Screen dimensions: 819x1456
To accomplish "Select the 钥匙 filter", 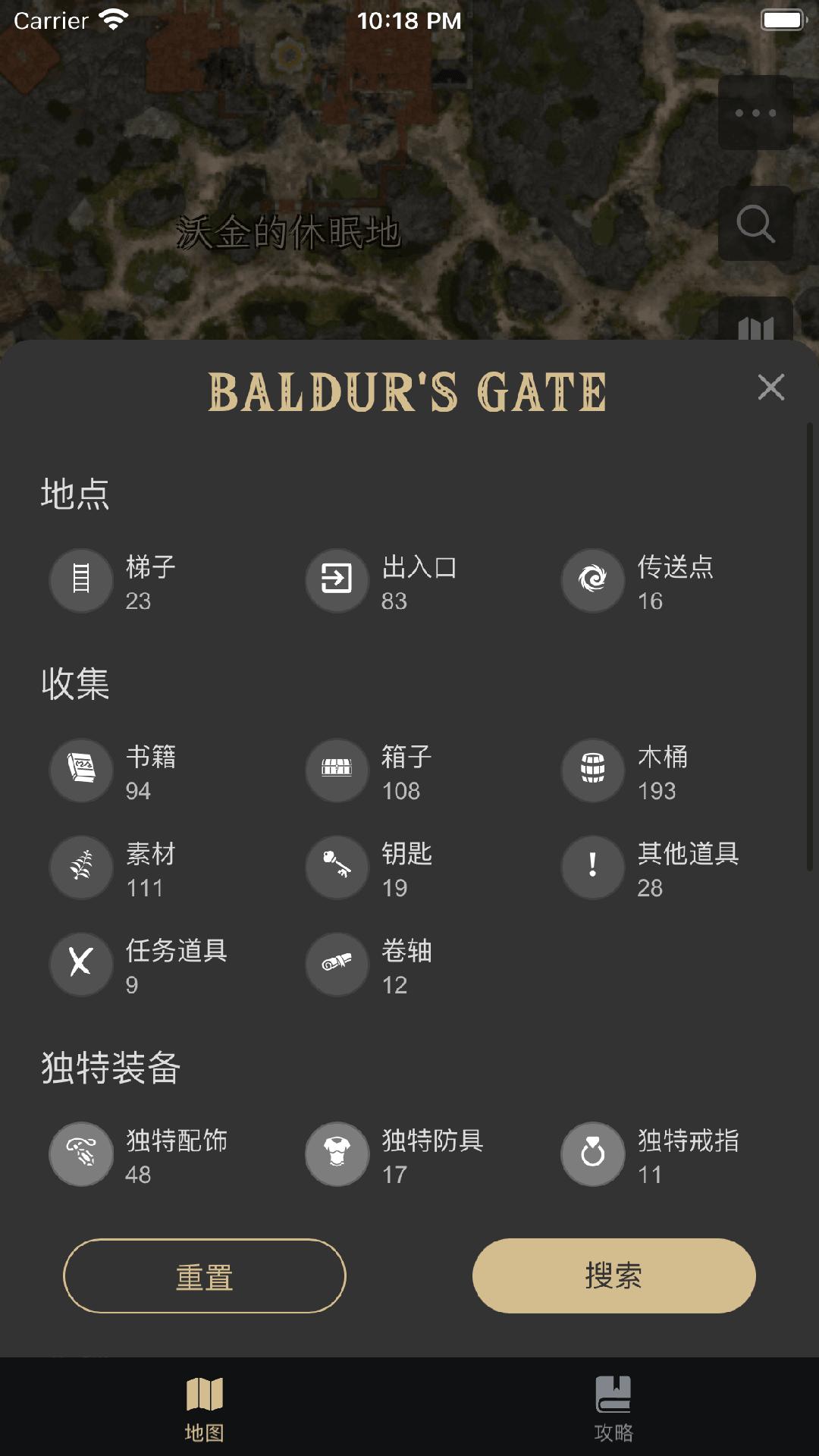I will point(337,868).
